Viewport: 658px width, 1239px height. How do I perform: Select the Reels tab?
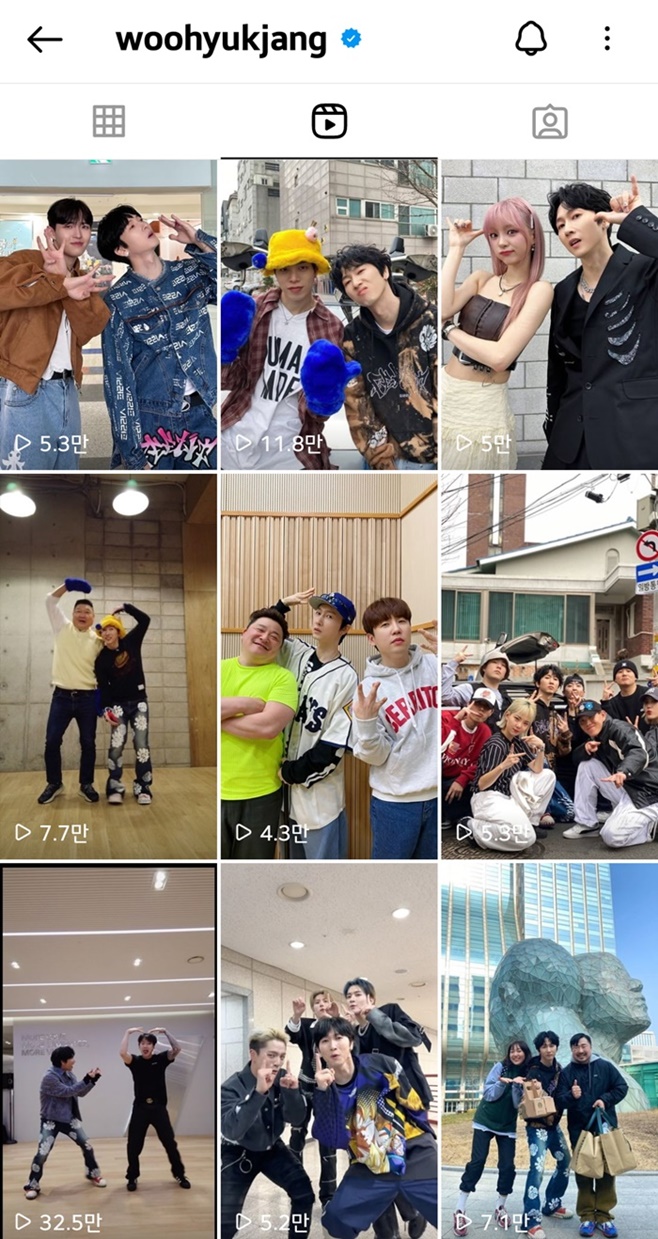(329, 122)
